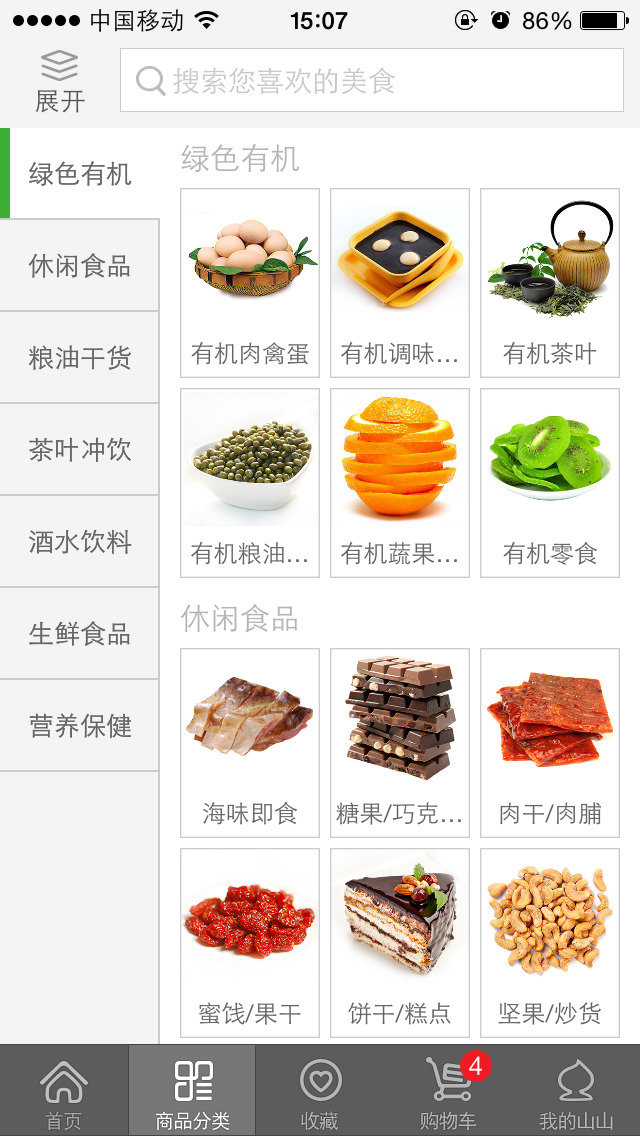The width and height of the screenshot is (640, 1136).
Task: Switch to the 我的山山 tab
Action: pos(576,1092)
